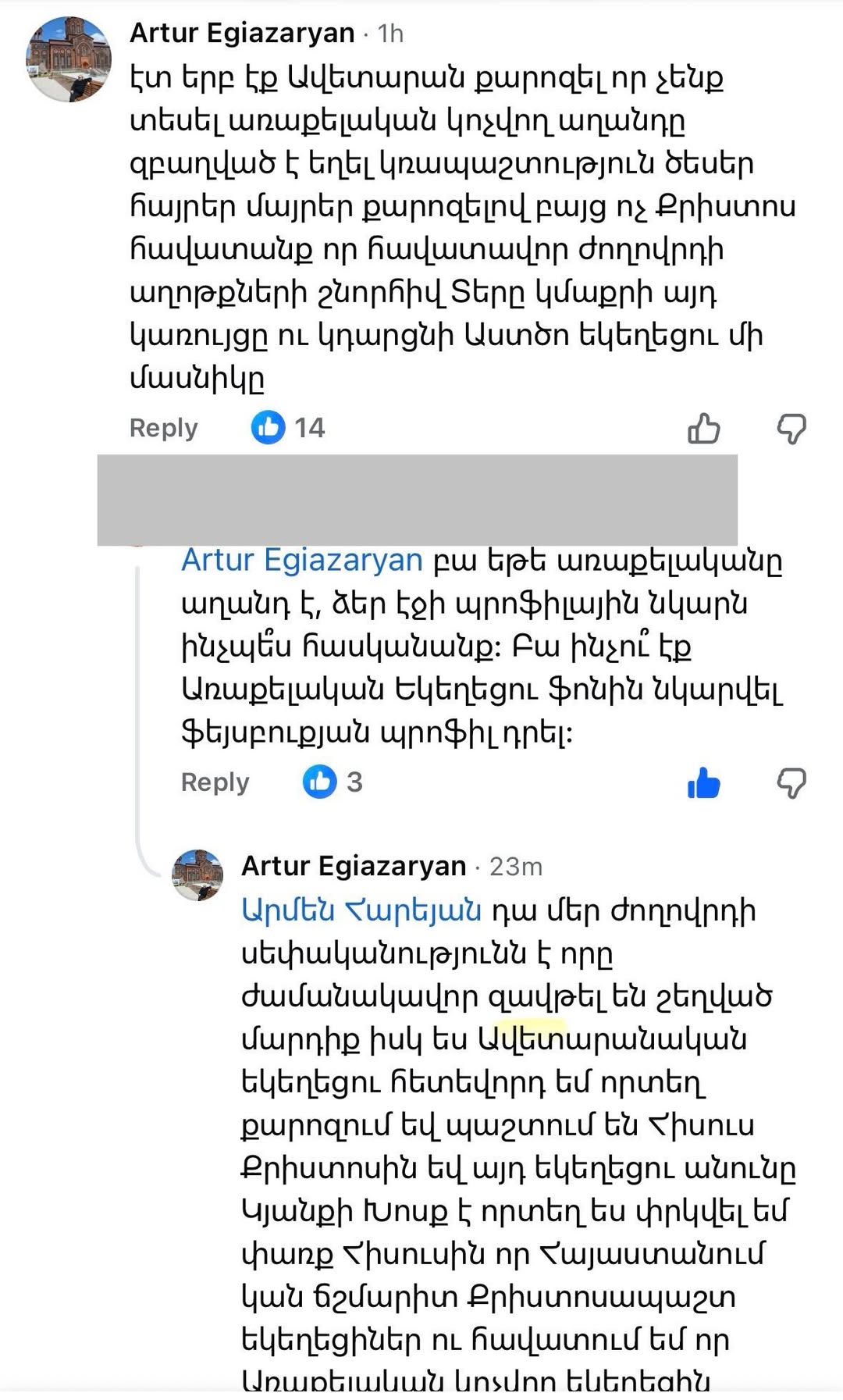
Task: Reply to Artur Egiazaryan's 1h comment
Action: [163, 428]
